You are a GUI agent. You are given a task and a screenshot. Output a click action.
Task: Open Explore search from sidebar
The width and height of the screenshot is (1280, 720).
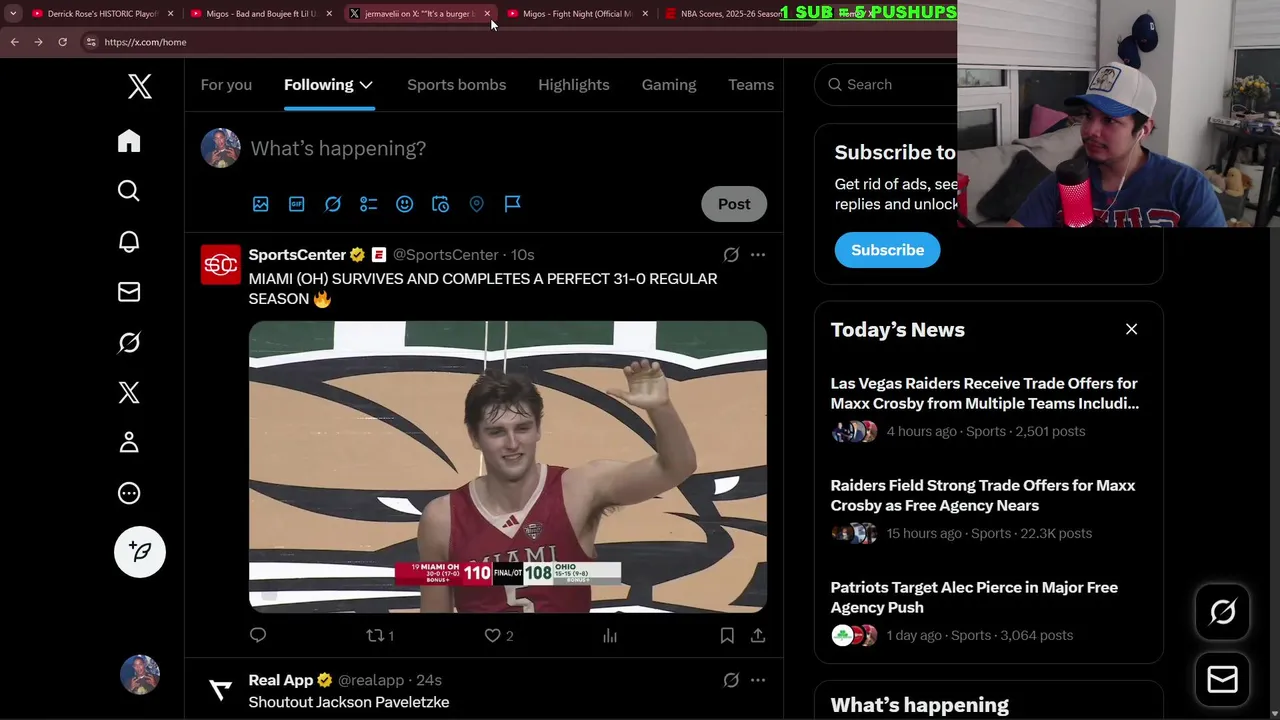[129, 191]
